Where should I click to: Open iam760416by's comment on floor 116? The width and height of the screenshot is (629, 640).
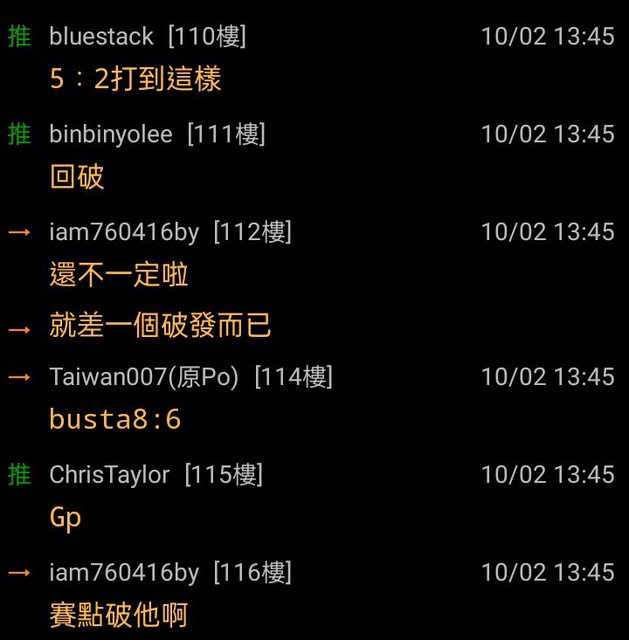coord(119,614)
